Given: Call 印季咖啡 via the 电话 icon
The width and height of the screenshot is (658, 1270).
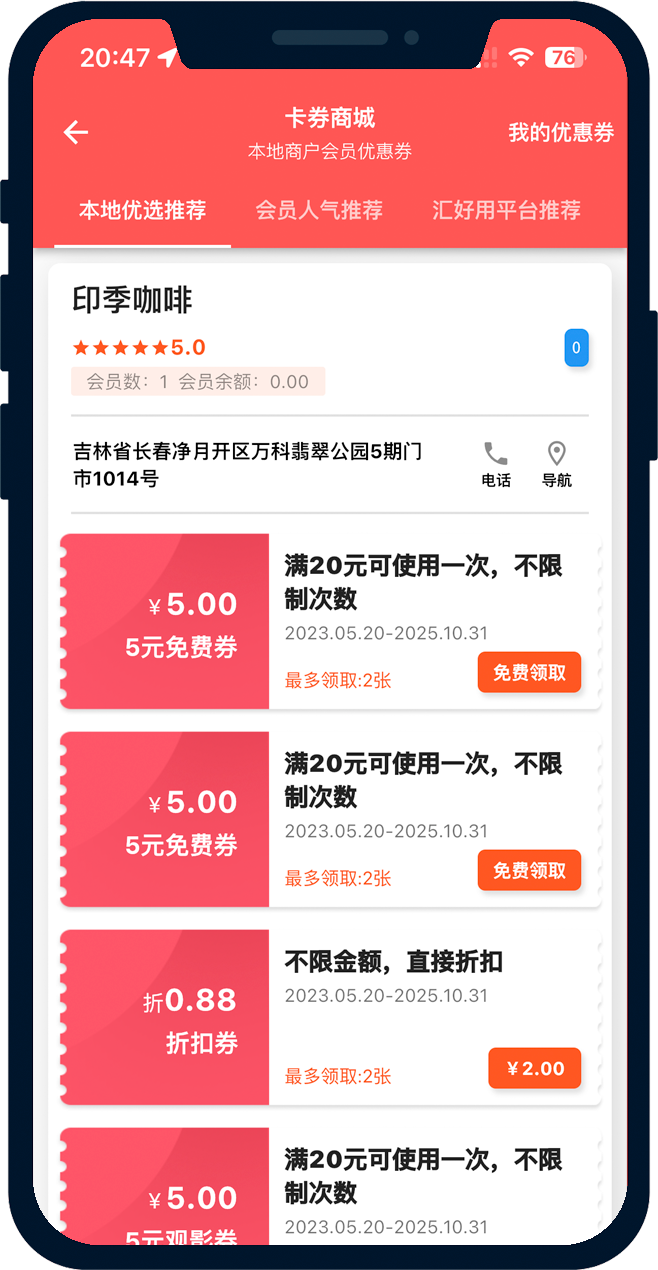Looking at the screenshot, I should [496, 464].
